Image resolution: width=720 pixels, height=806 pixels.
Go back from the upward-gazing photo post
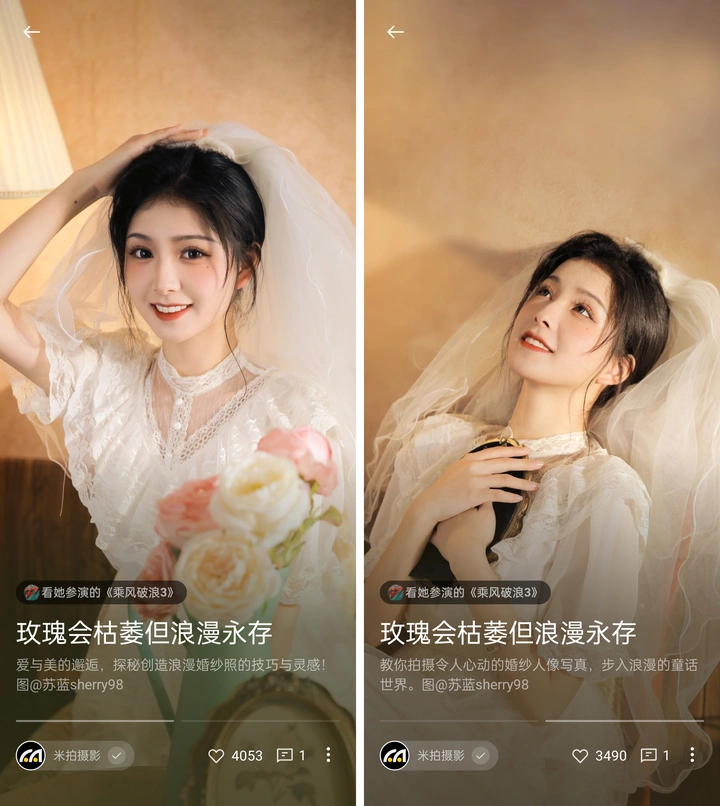pyautogui.click(x=396, y=32)
